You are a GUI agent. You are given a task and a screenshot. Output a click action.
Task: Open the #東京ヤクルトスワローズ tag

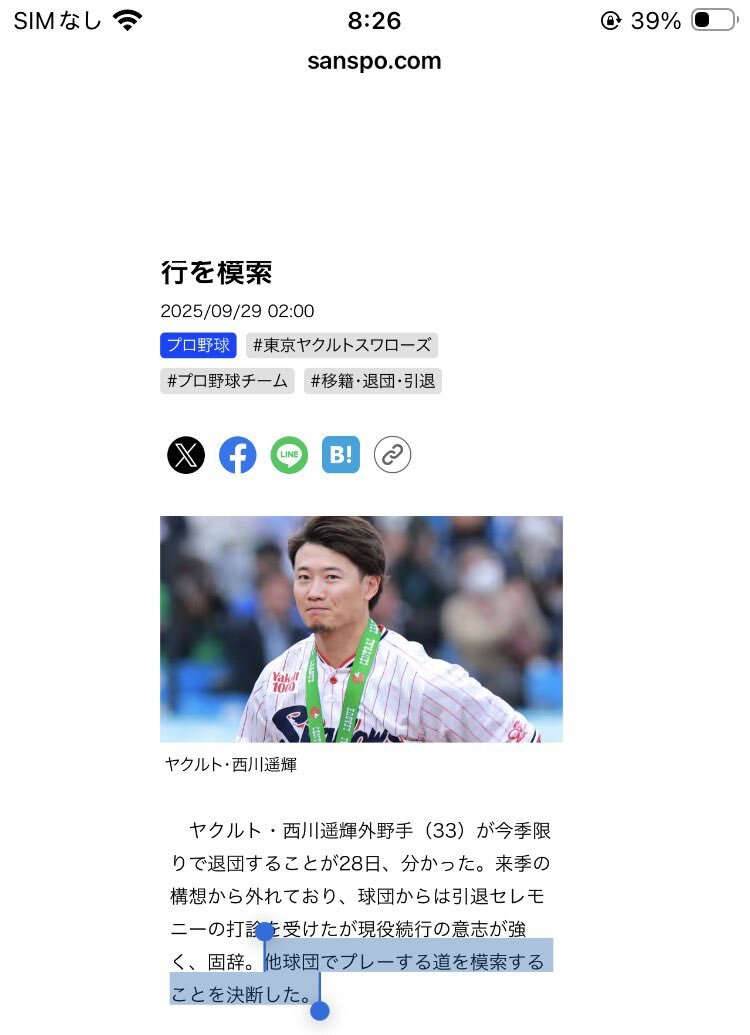coord(342,346)
